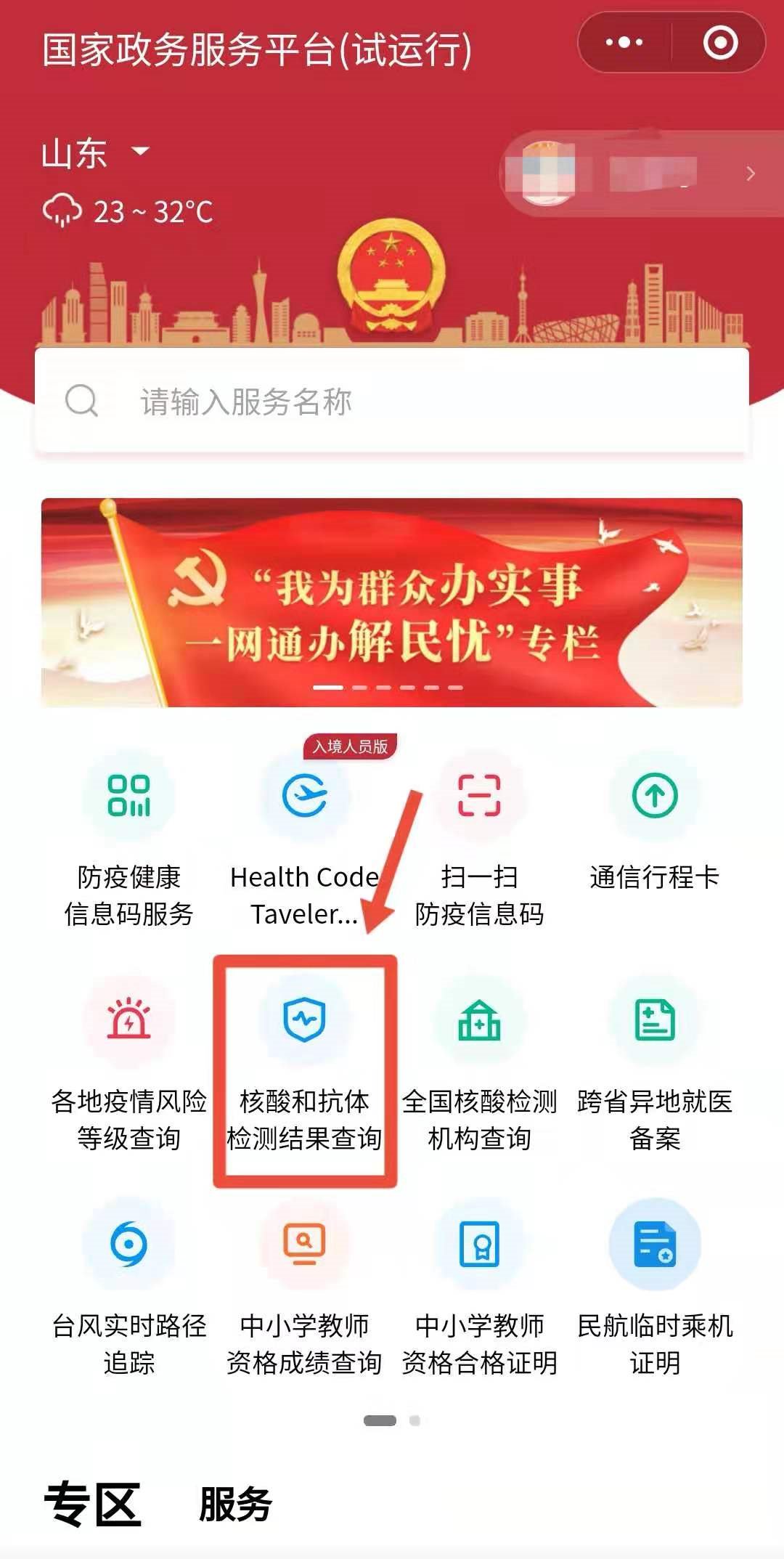Open the mini program more options menu

click(x=624, y=43)
